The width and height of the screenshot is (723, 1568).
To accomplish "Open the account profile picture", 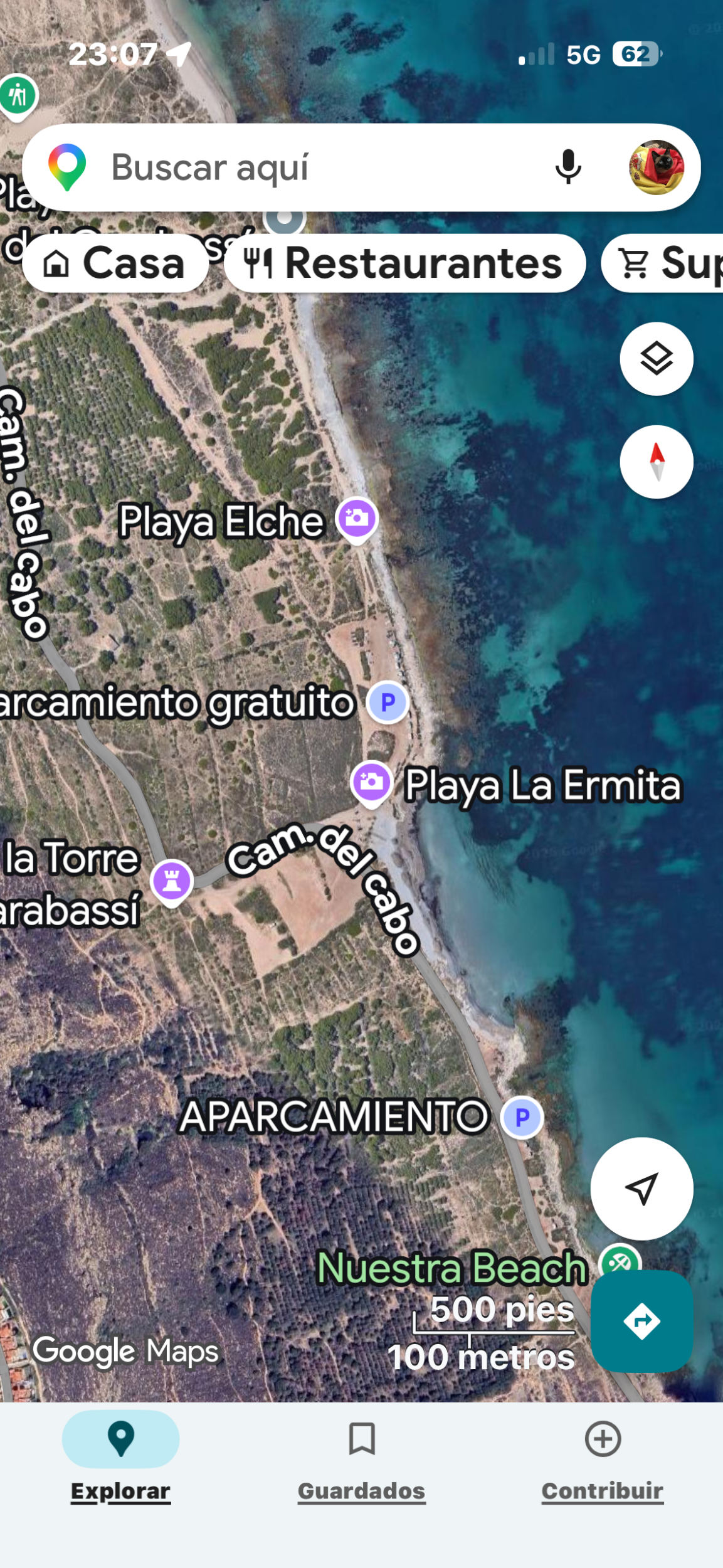I will click(x=656, y=167).
